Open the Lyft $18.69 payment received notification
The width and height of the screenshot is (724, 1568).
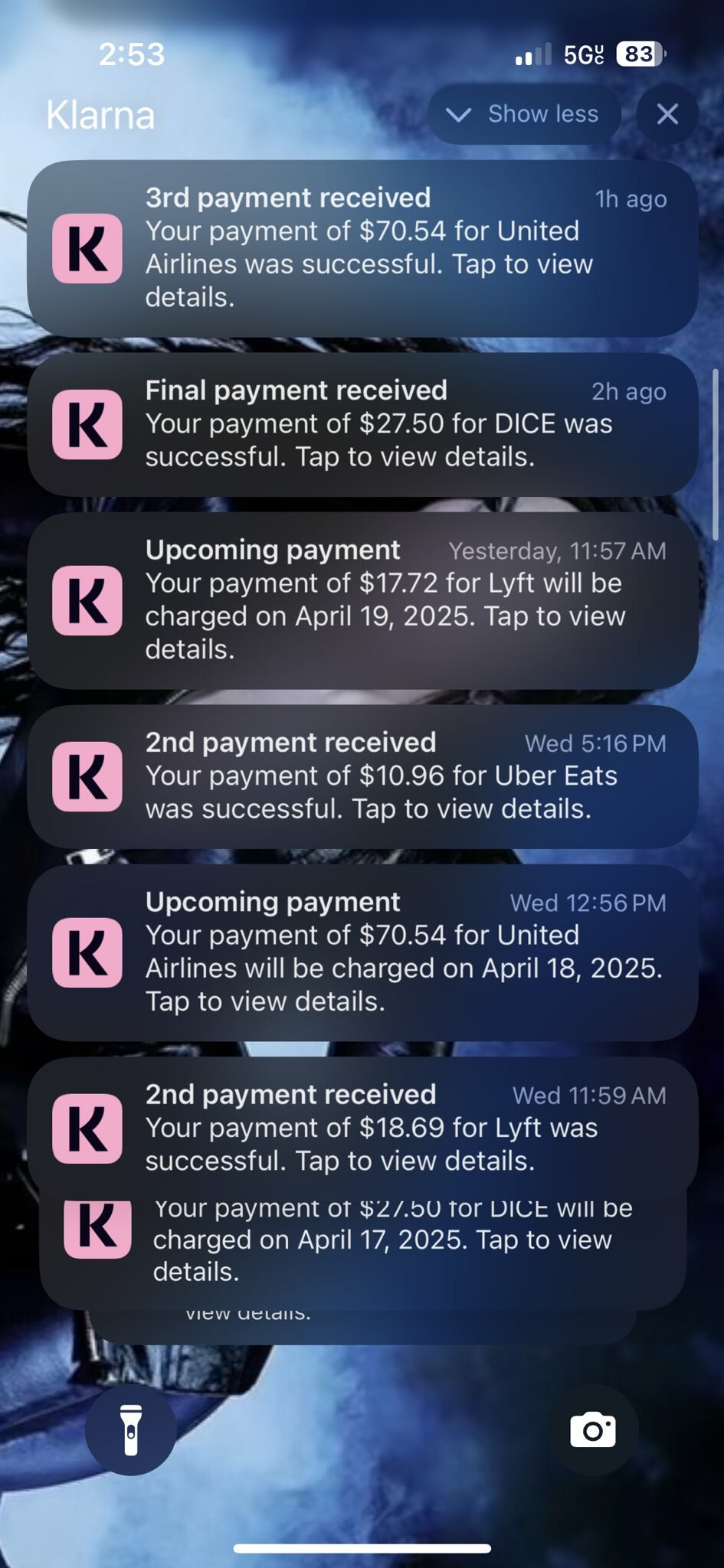[362, 1129]
